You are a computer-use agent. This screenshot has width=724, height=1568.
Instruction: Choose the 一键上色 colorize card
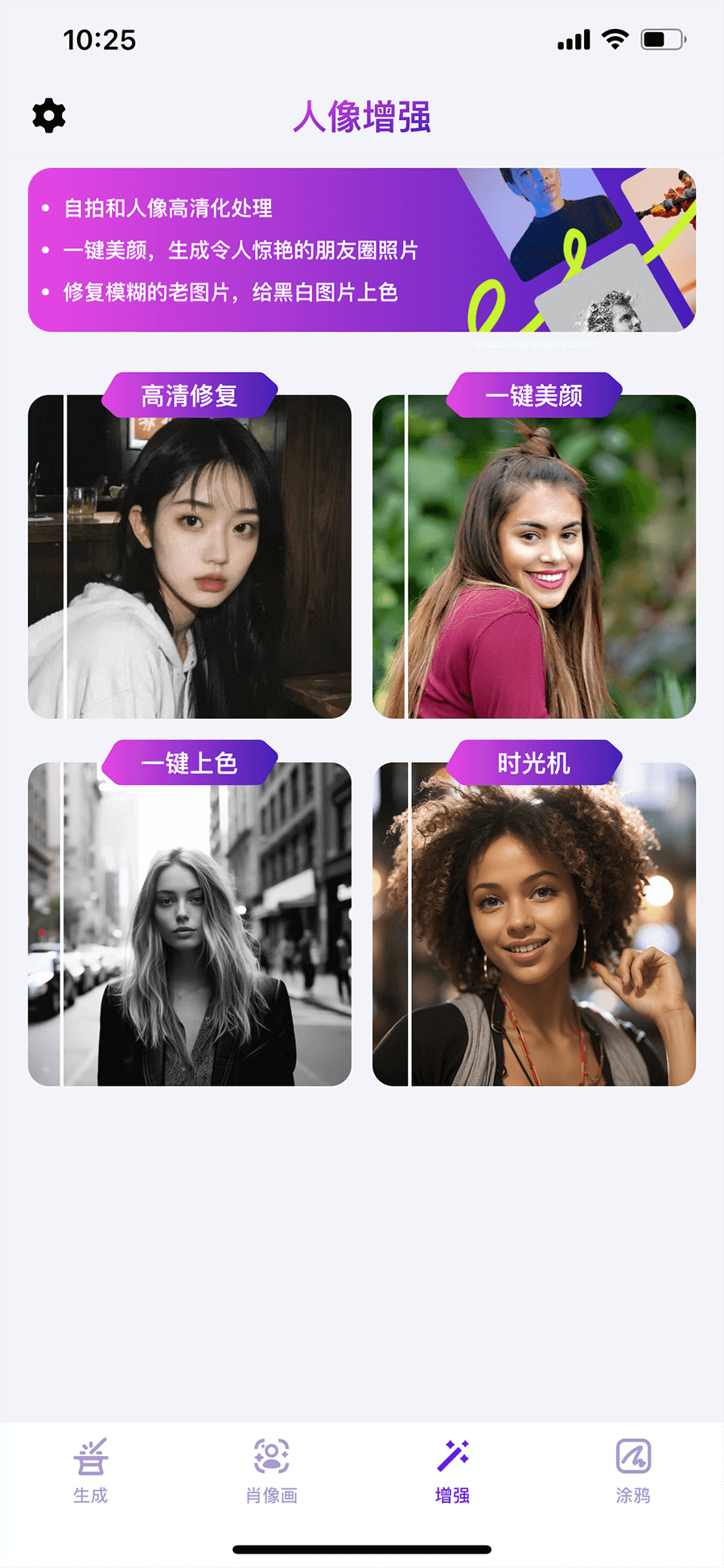190,922
